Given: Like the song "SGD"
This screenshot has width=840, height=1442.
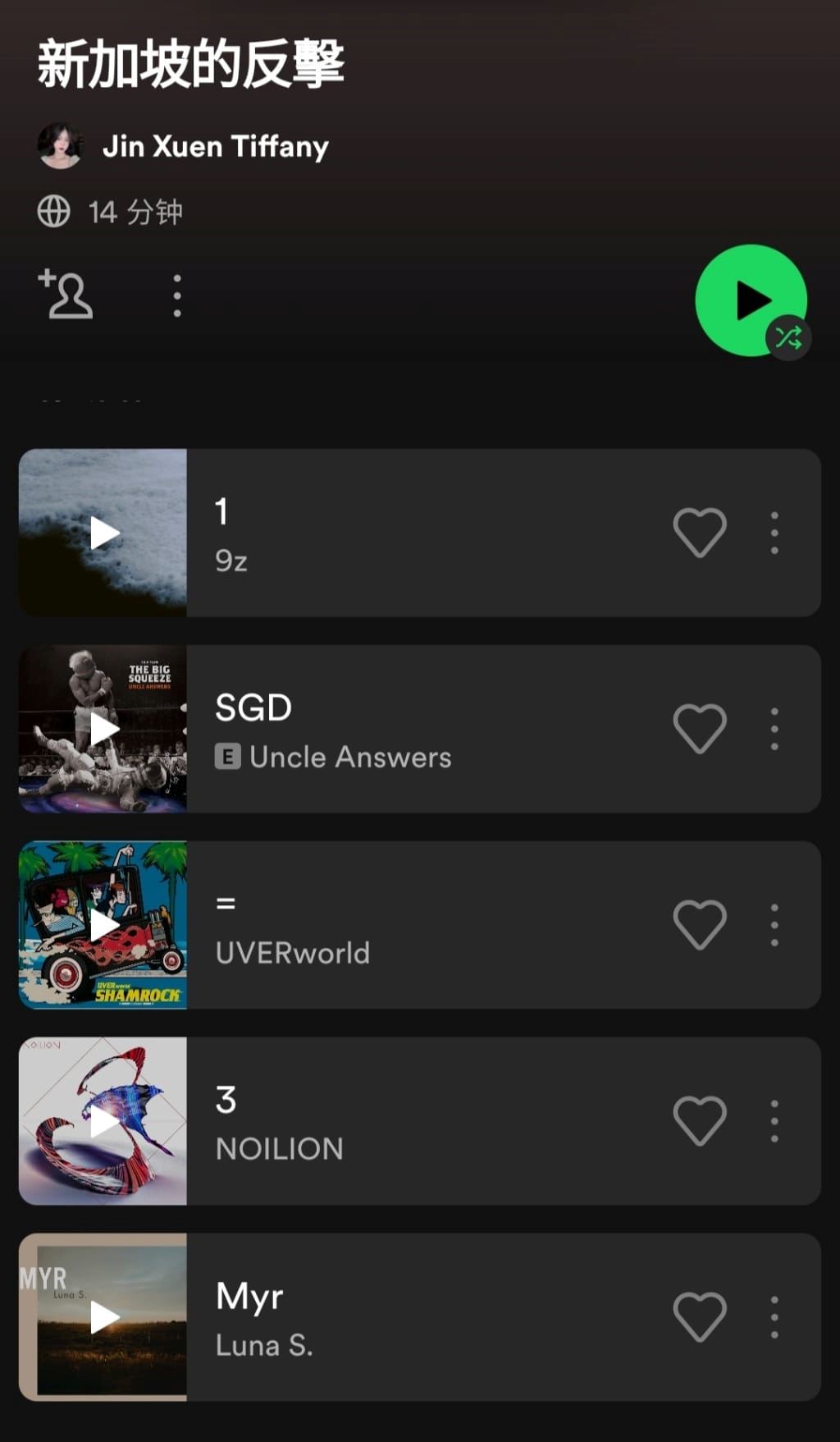Looking at the screenshot, I should pos(699,729).
